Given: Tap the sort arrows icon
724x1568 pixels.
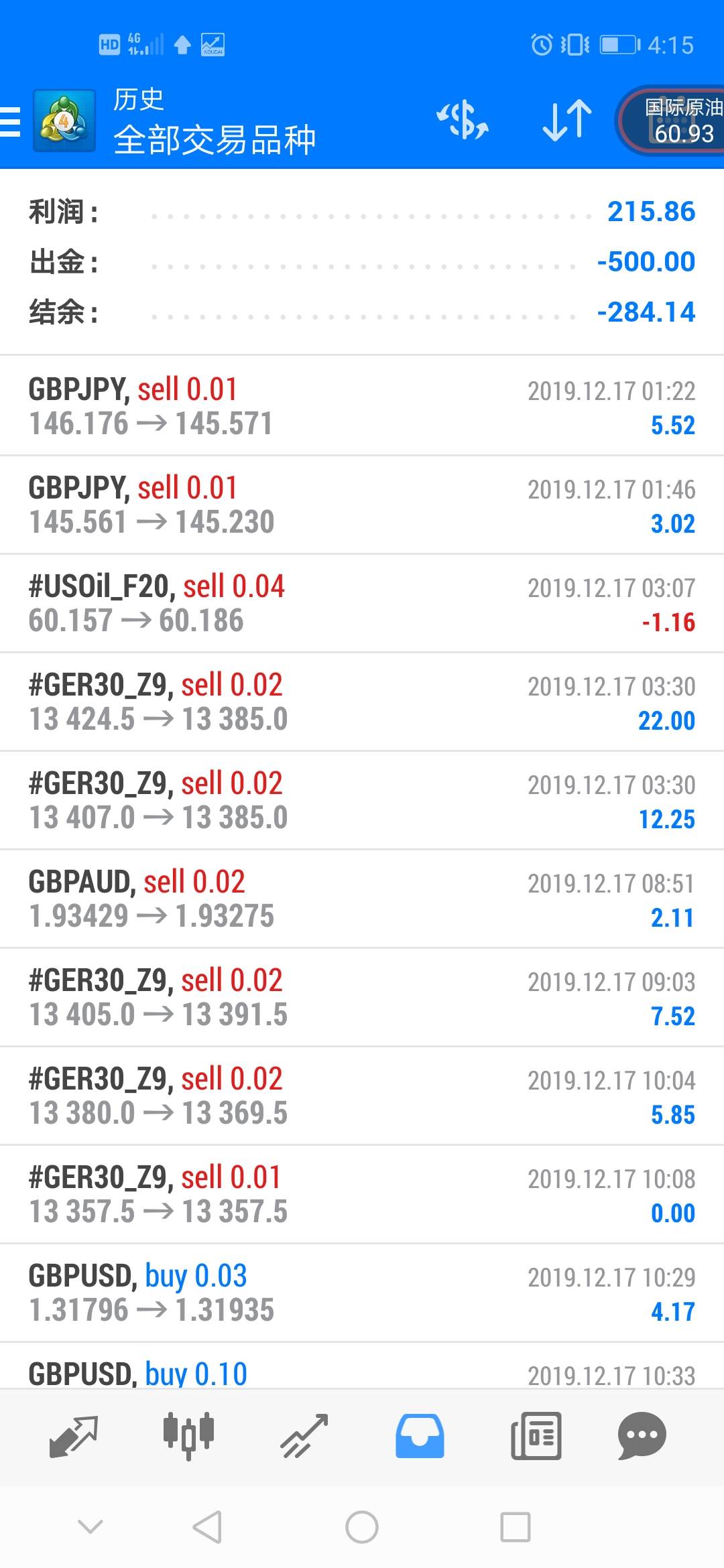Looking at the screenshot, I should click(567, 121).
